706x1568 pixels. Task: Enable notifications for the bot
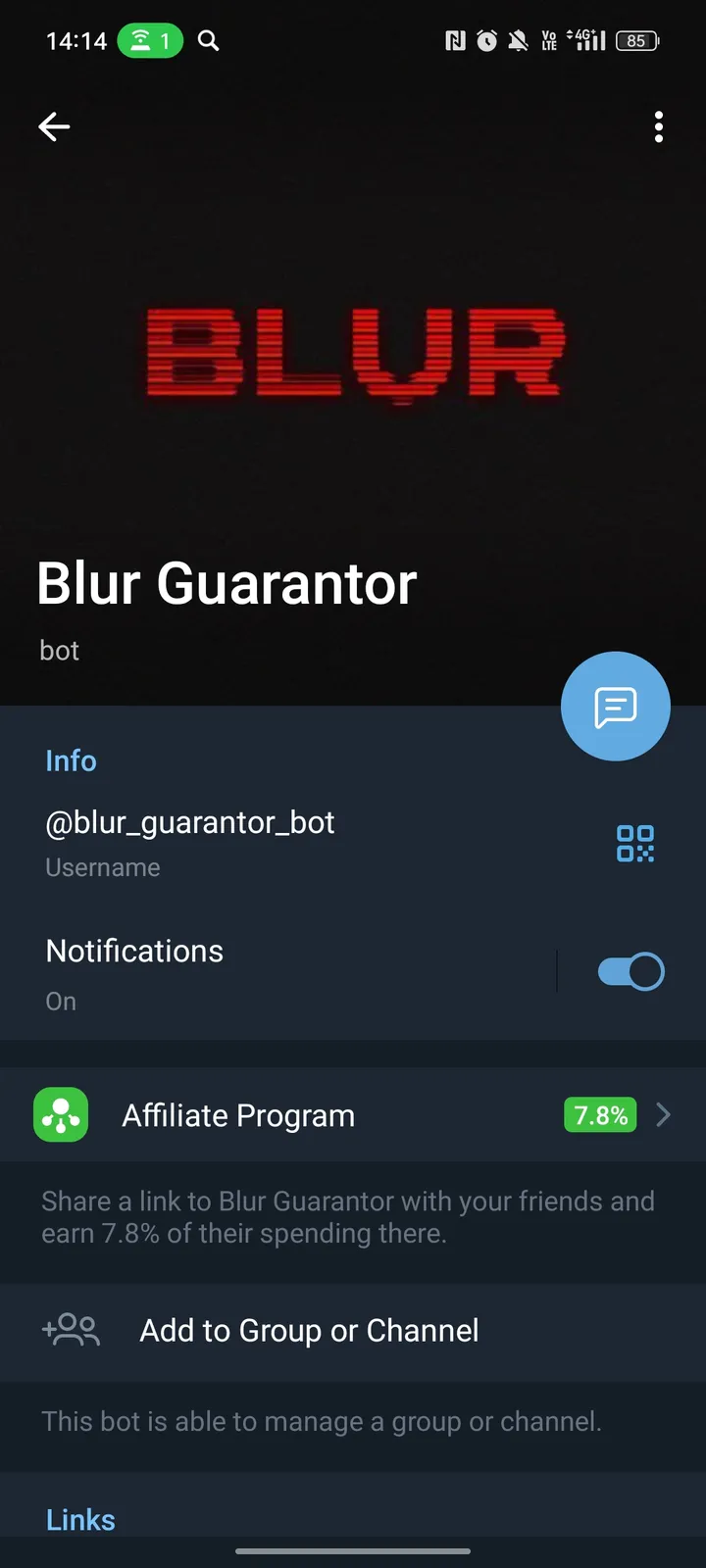coord(630,970)
